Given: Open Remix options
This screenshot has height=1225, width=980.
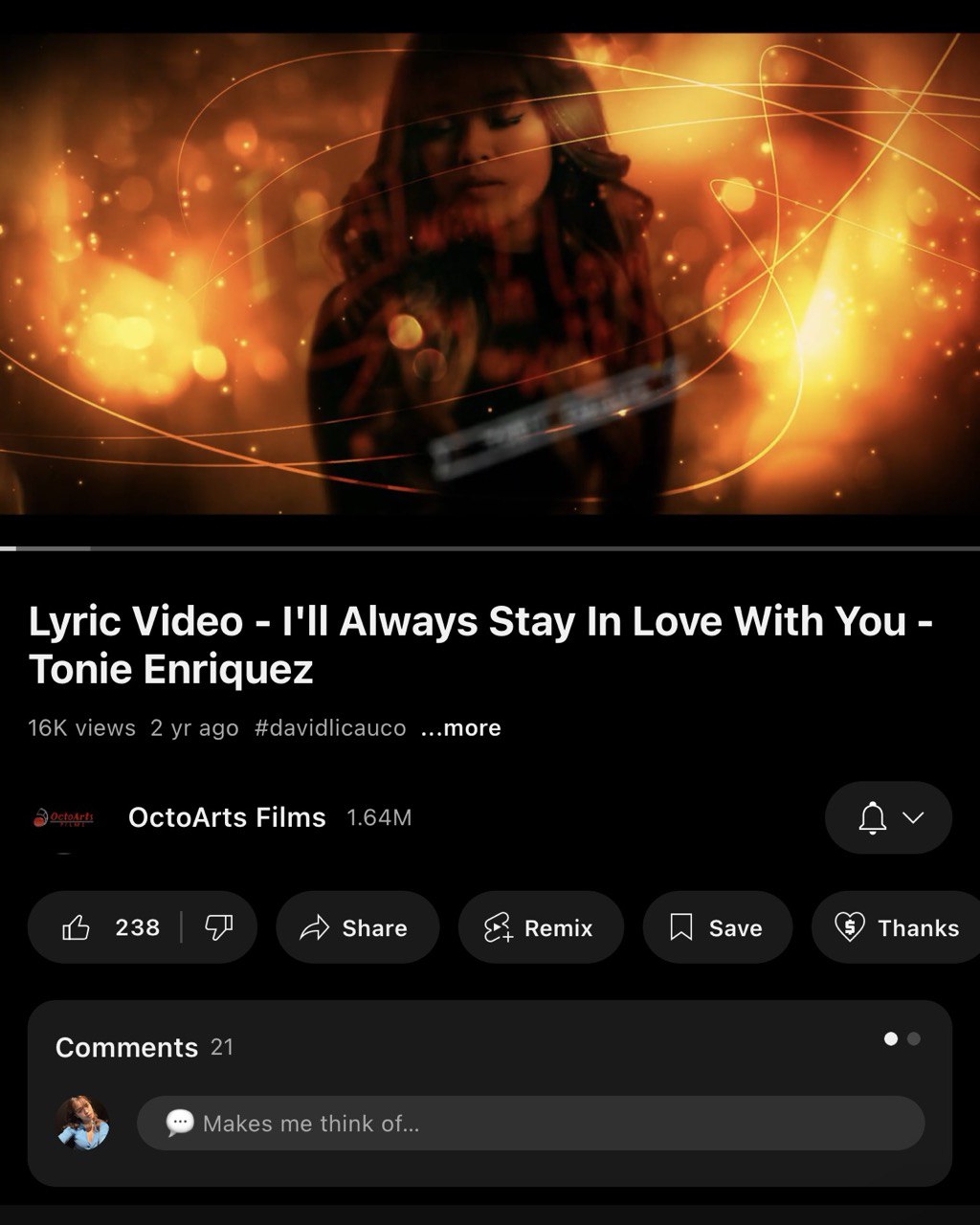Looking at the screenshot, I should coord(540,927).
